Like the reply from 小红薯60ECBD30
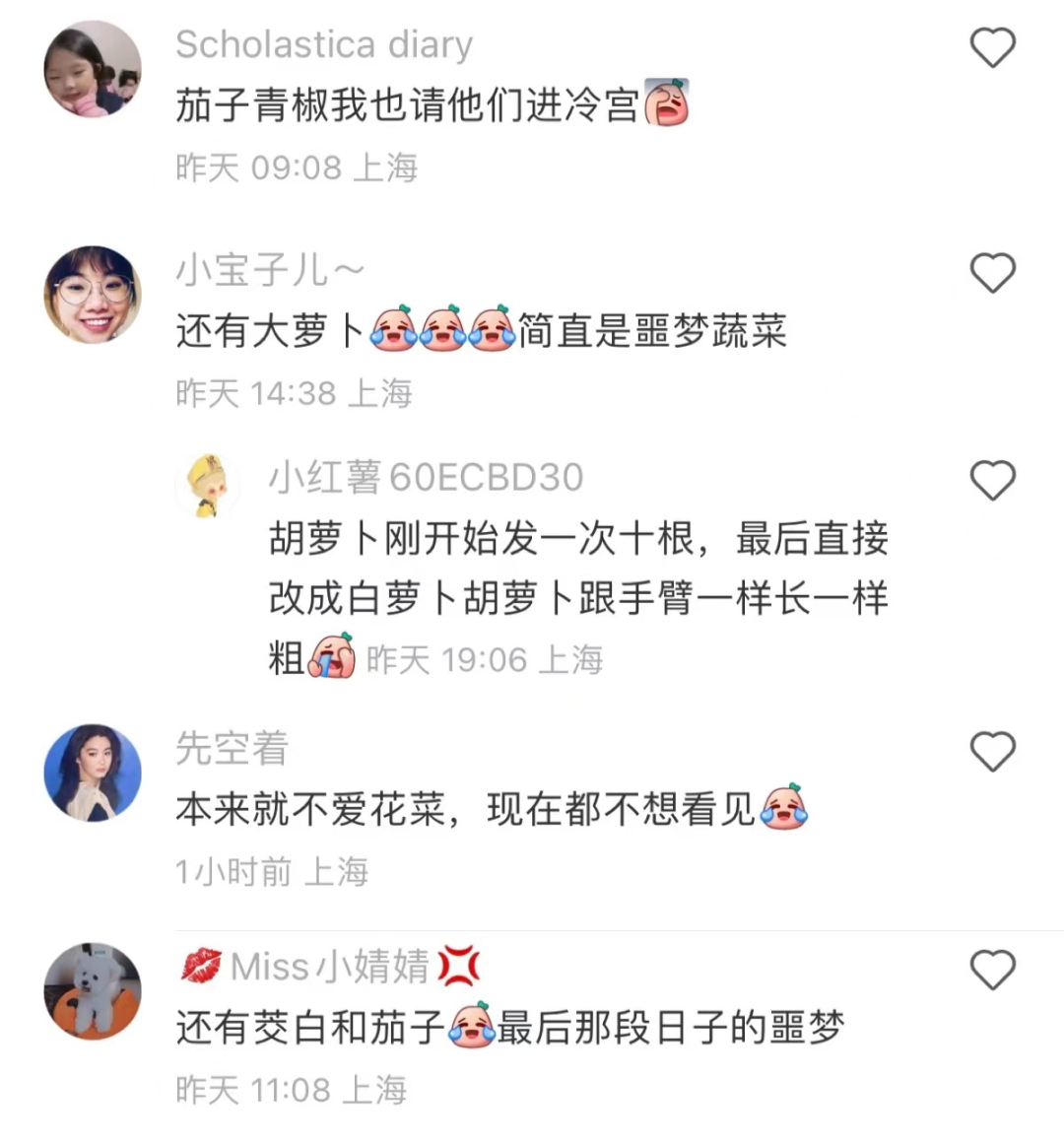The width and height of the screenshot is (1064, 1145). (x=992, y=481)
